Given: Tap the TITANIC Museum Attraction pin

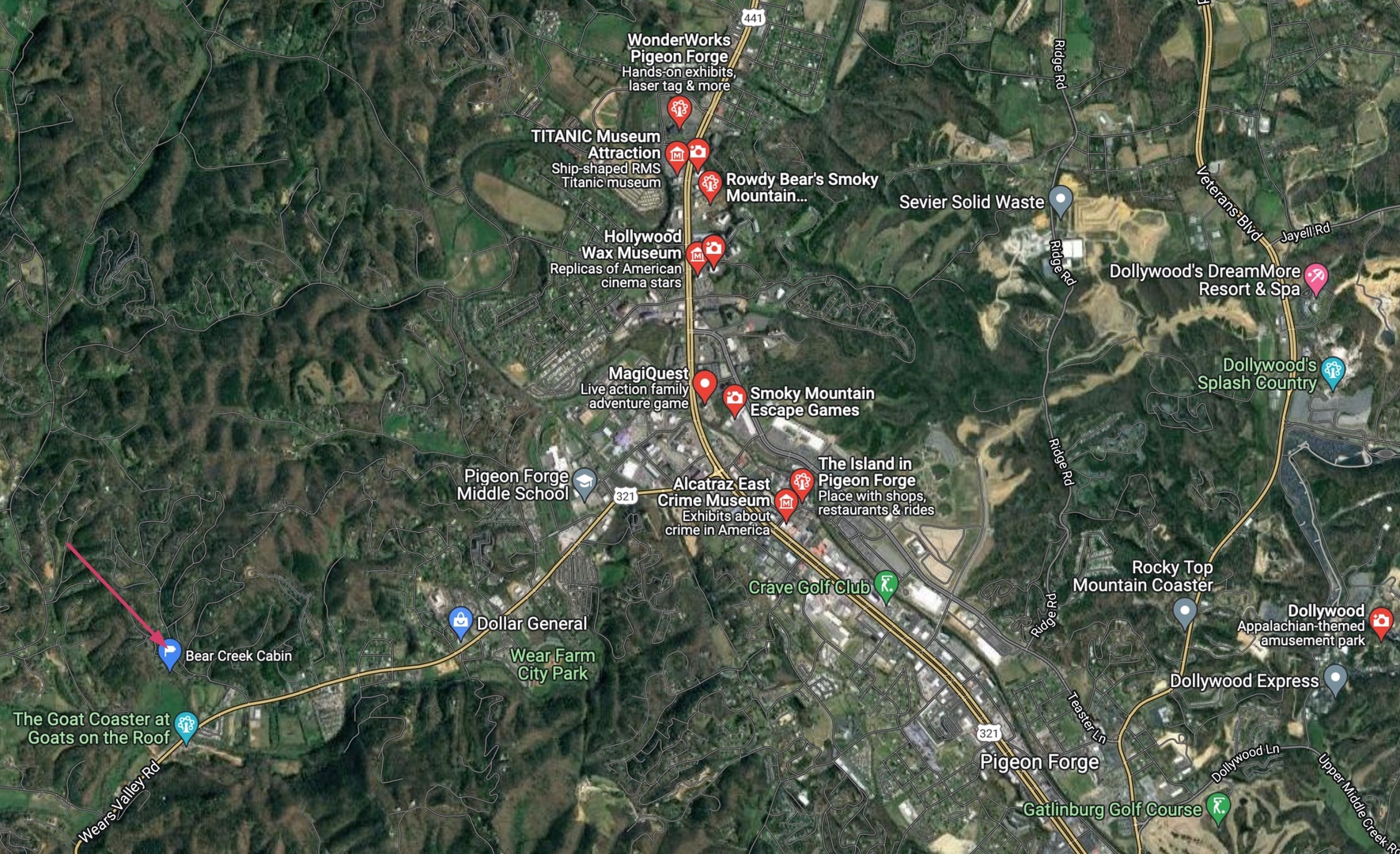Looking at the screenshot, I should point(676,156).
